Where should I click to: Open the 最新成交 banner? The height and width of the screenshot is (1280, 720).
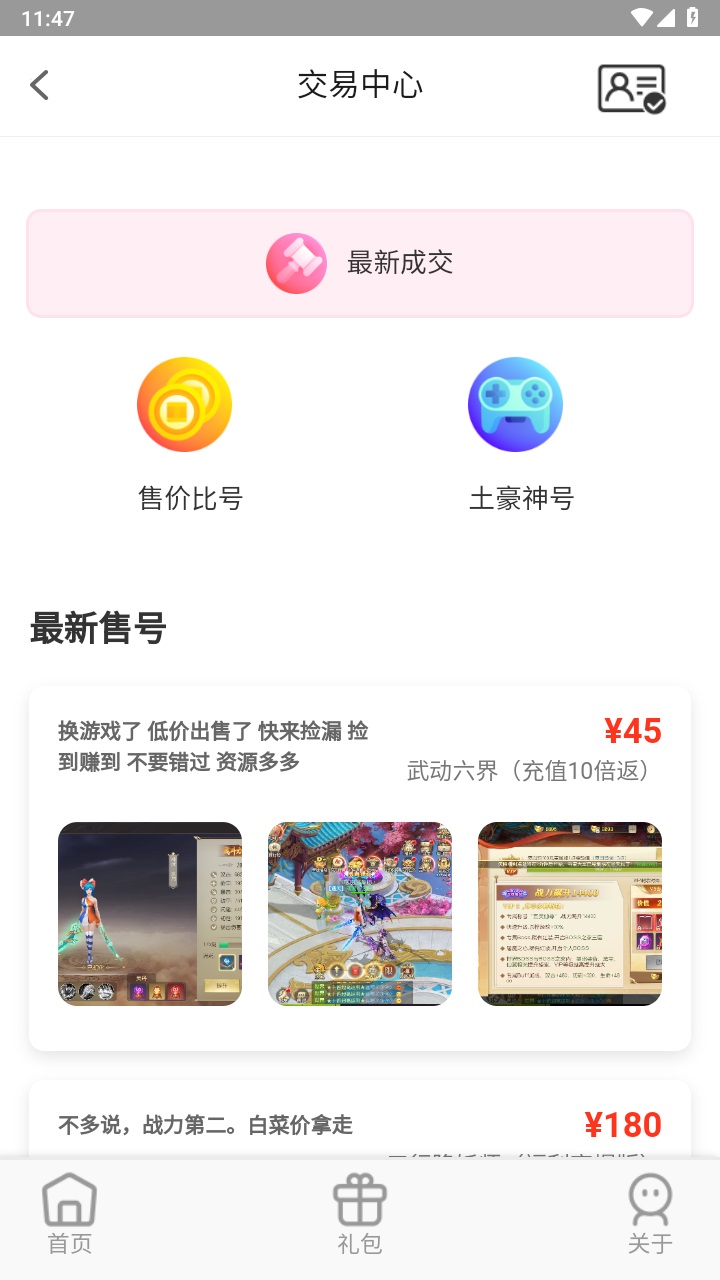point(360,263)
